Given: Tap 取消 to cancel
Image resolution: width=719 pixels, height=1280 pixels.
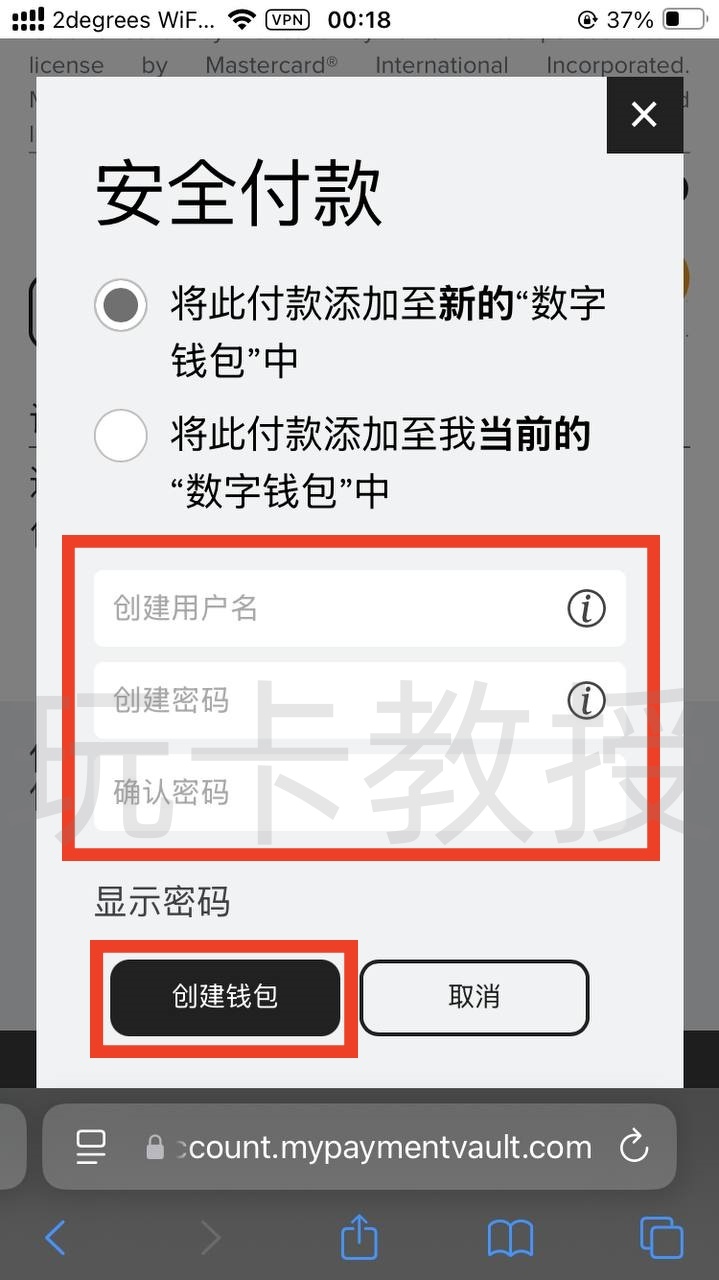Looking at the screenshot, I should pyautogui.click(x=474, y=997).
